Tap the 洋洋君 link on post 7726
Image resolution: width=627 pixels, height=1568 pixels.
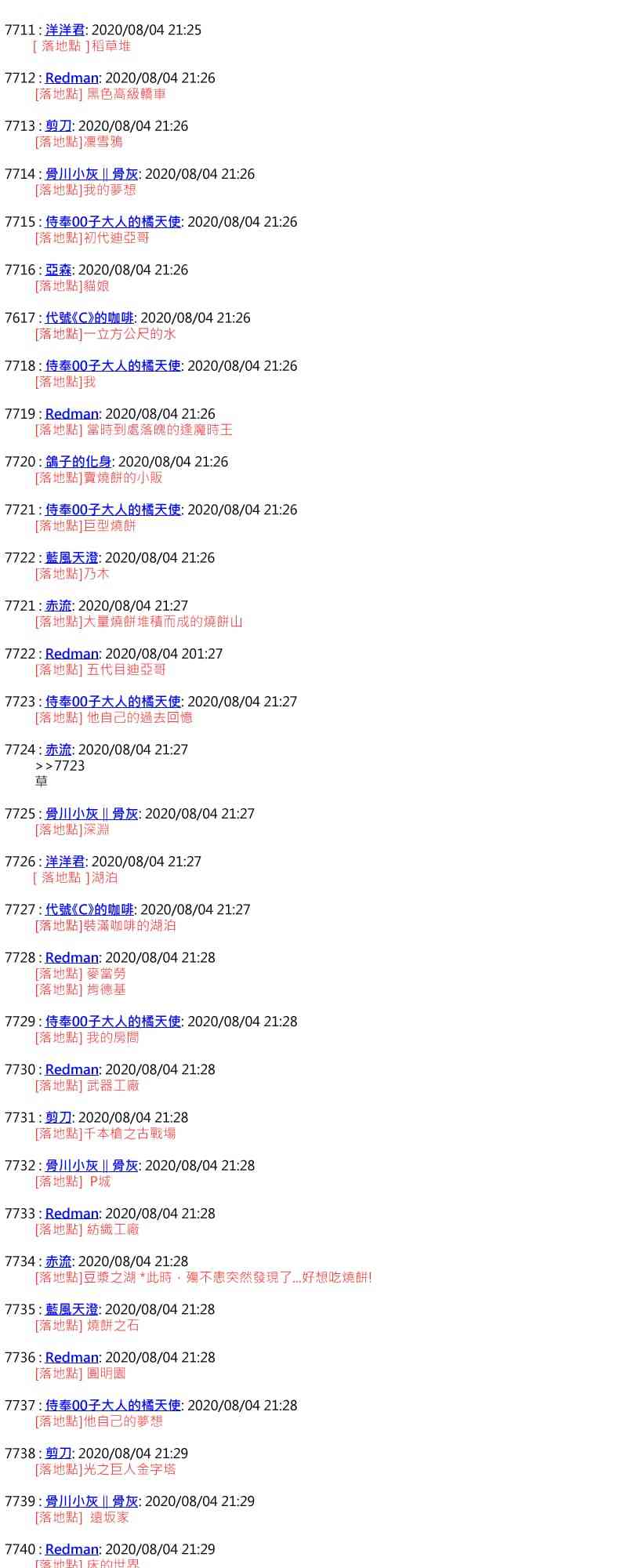65,862
